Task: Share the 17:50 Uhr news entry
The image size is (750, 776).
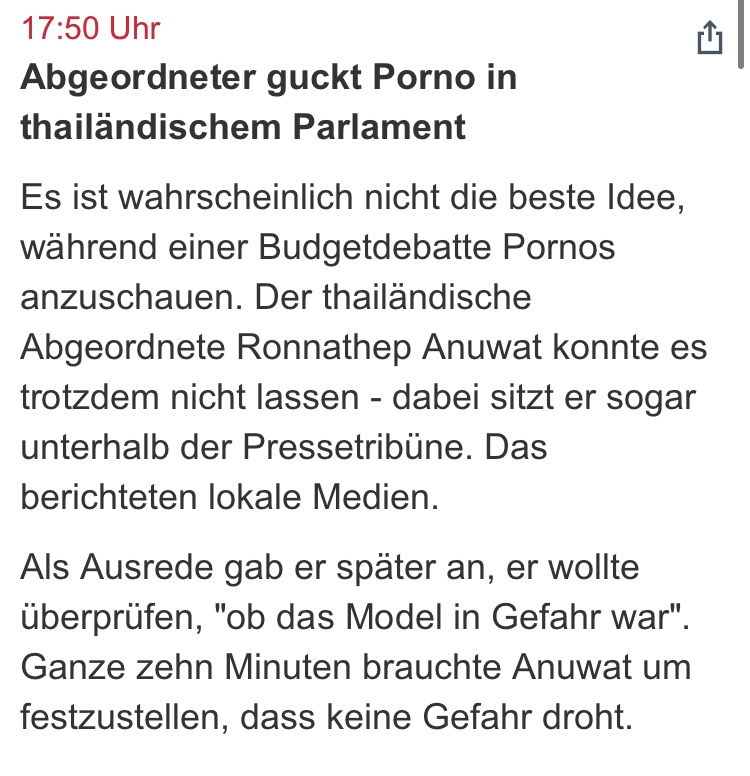Action: [708, 38]
